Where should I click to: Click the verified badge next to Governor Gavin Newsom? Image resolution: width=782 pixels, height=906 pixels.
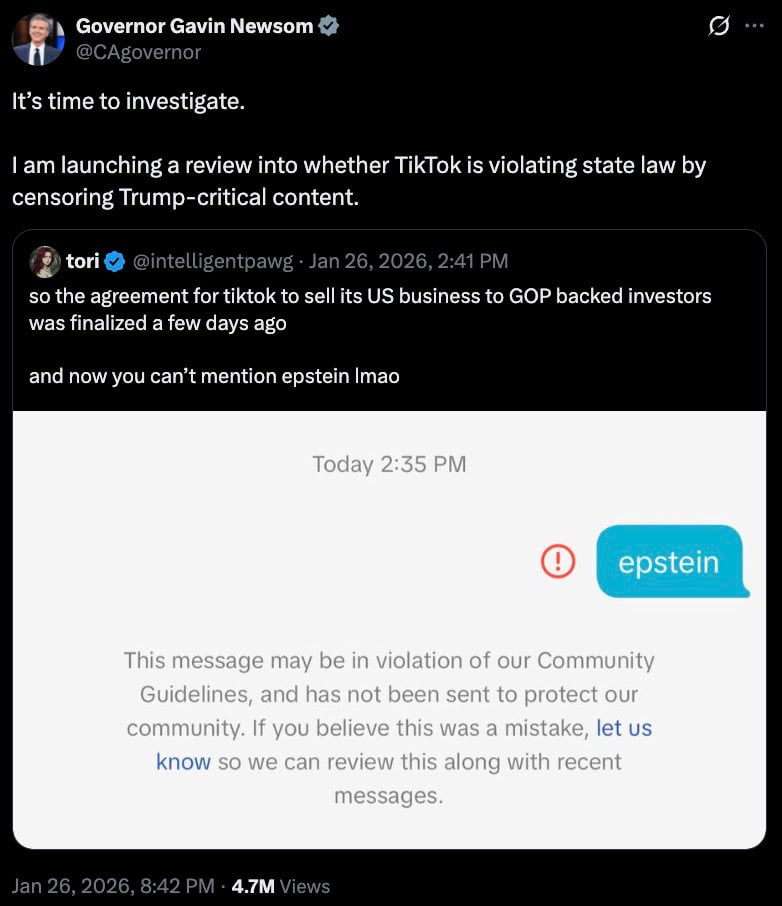pyautogui.click(x=327, y=27)
